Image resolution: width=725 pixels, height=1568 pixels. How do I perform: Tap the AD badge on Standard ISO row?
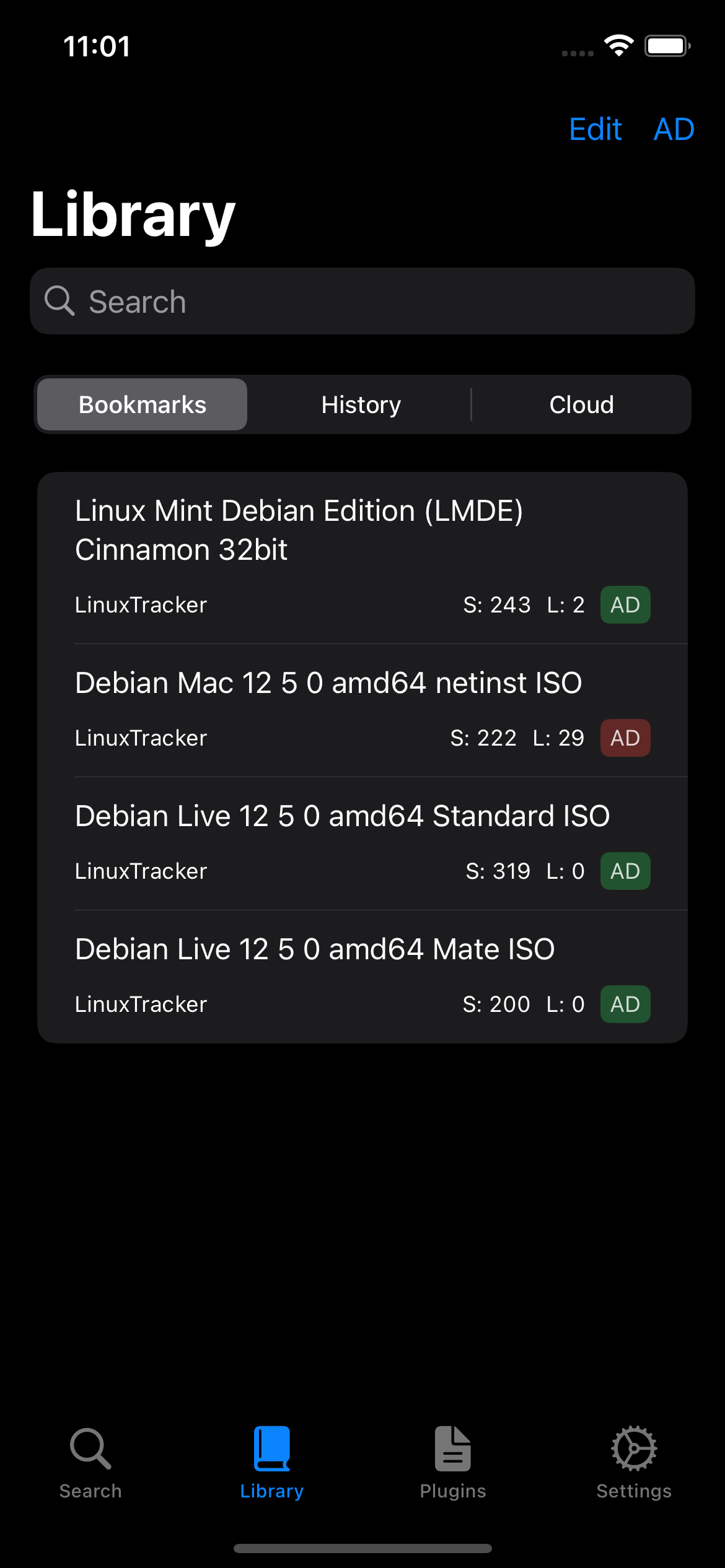pos(625,871)
